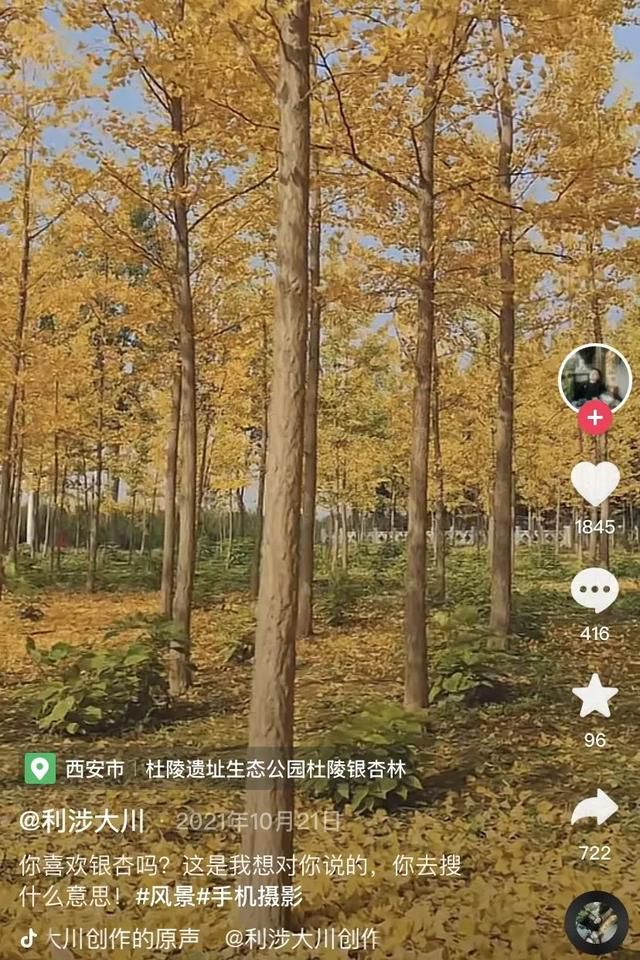Share this video
640x960 pixels.
[x=595, y=808]
